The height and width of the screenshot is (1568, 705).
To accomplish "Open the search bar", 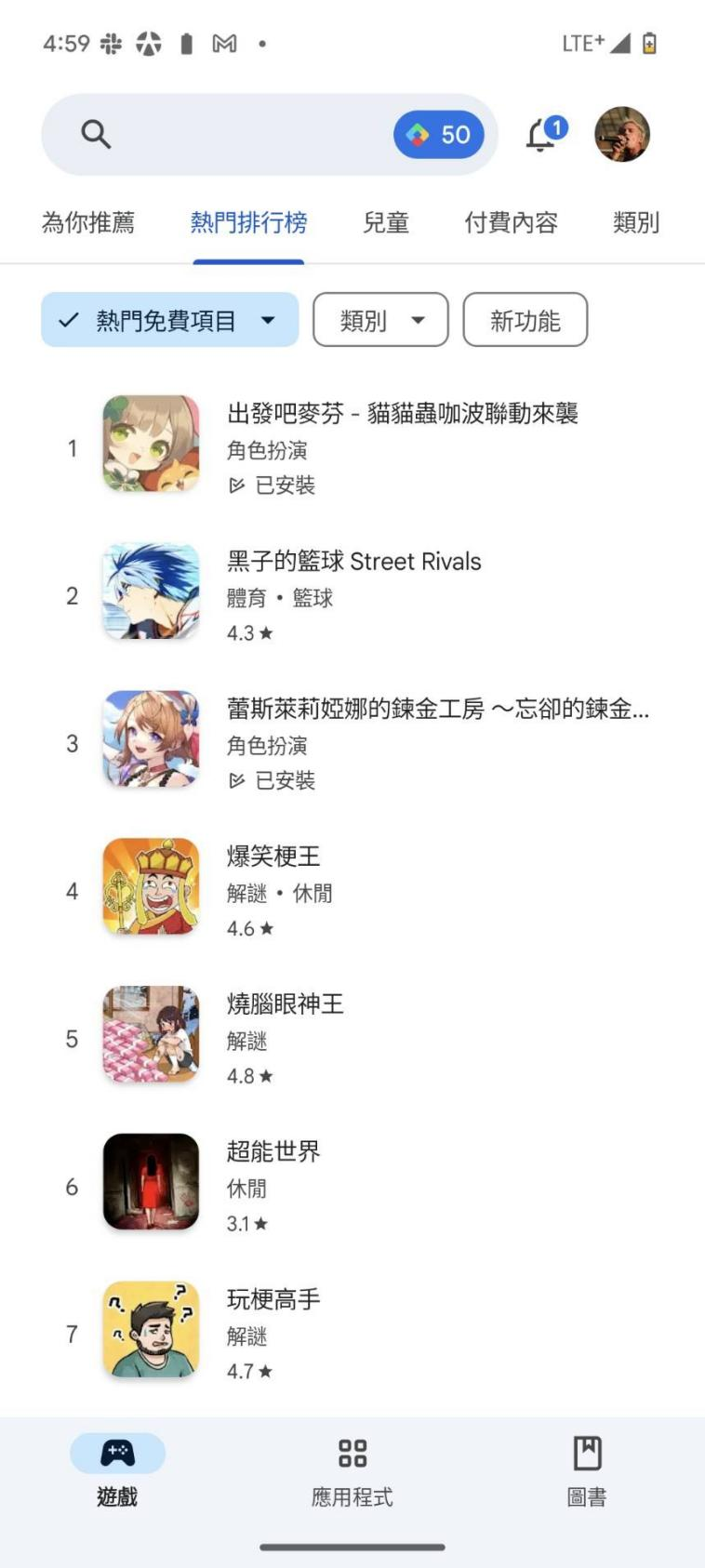I will coord(233,135).
